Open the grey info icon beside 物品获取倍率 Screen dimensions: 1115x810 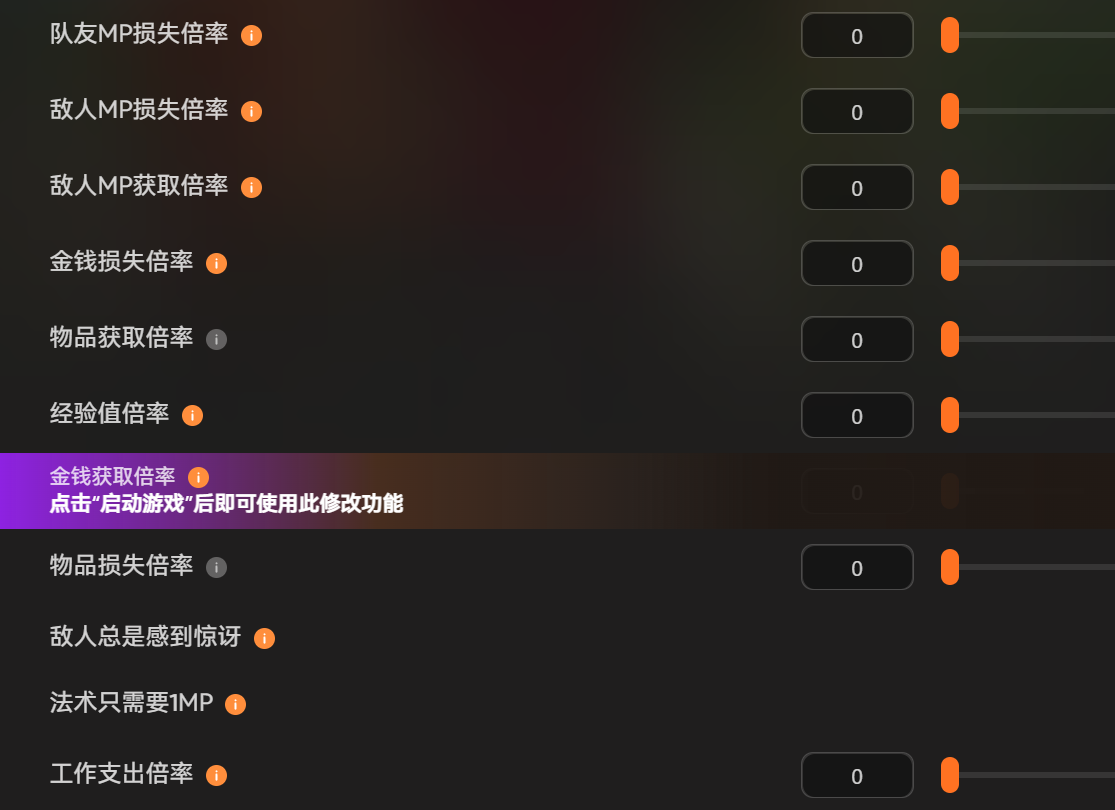(x=216, y=340)
